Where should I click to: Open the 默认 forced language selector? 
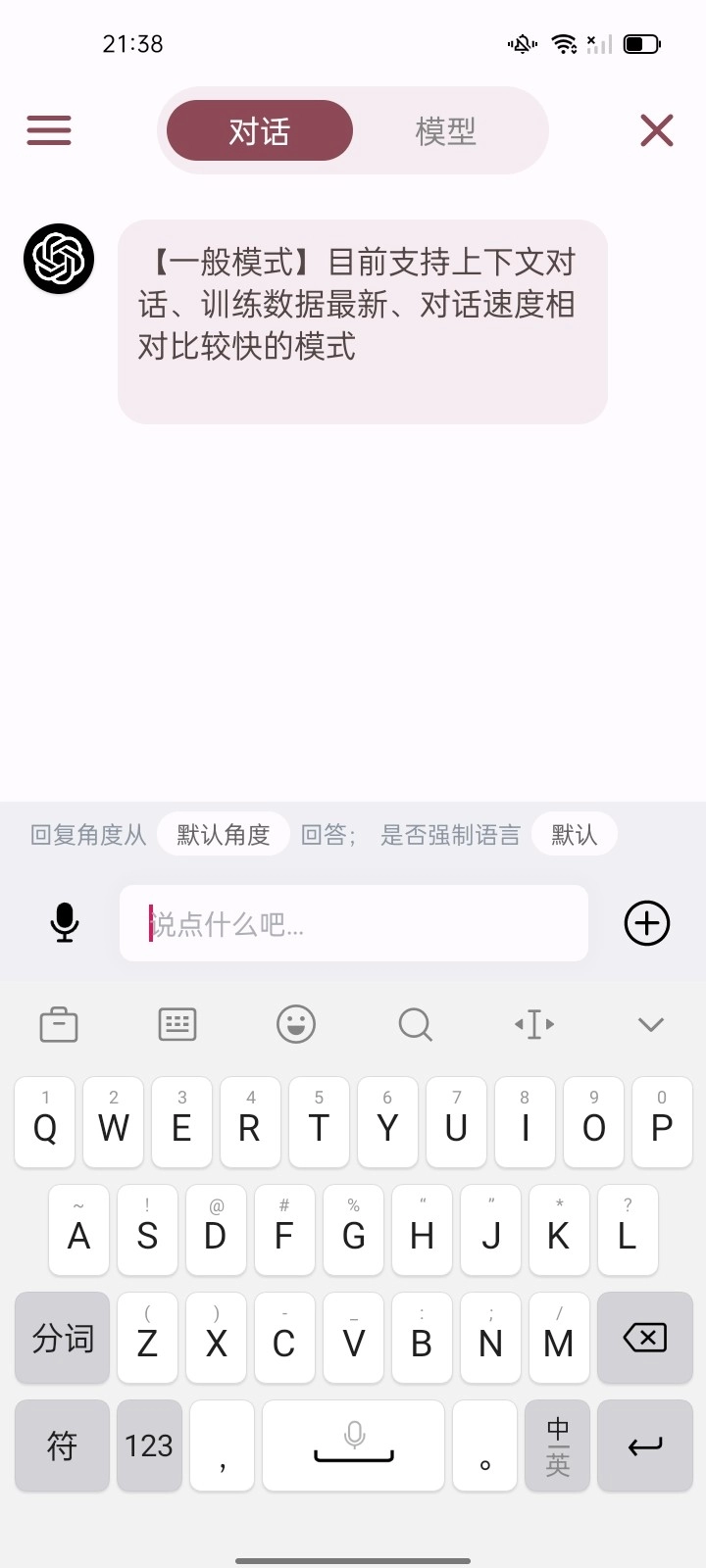click(x=575, y=833)
